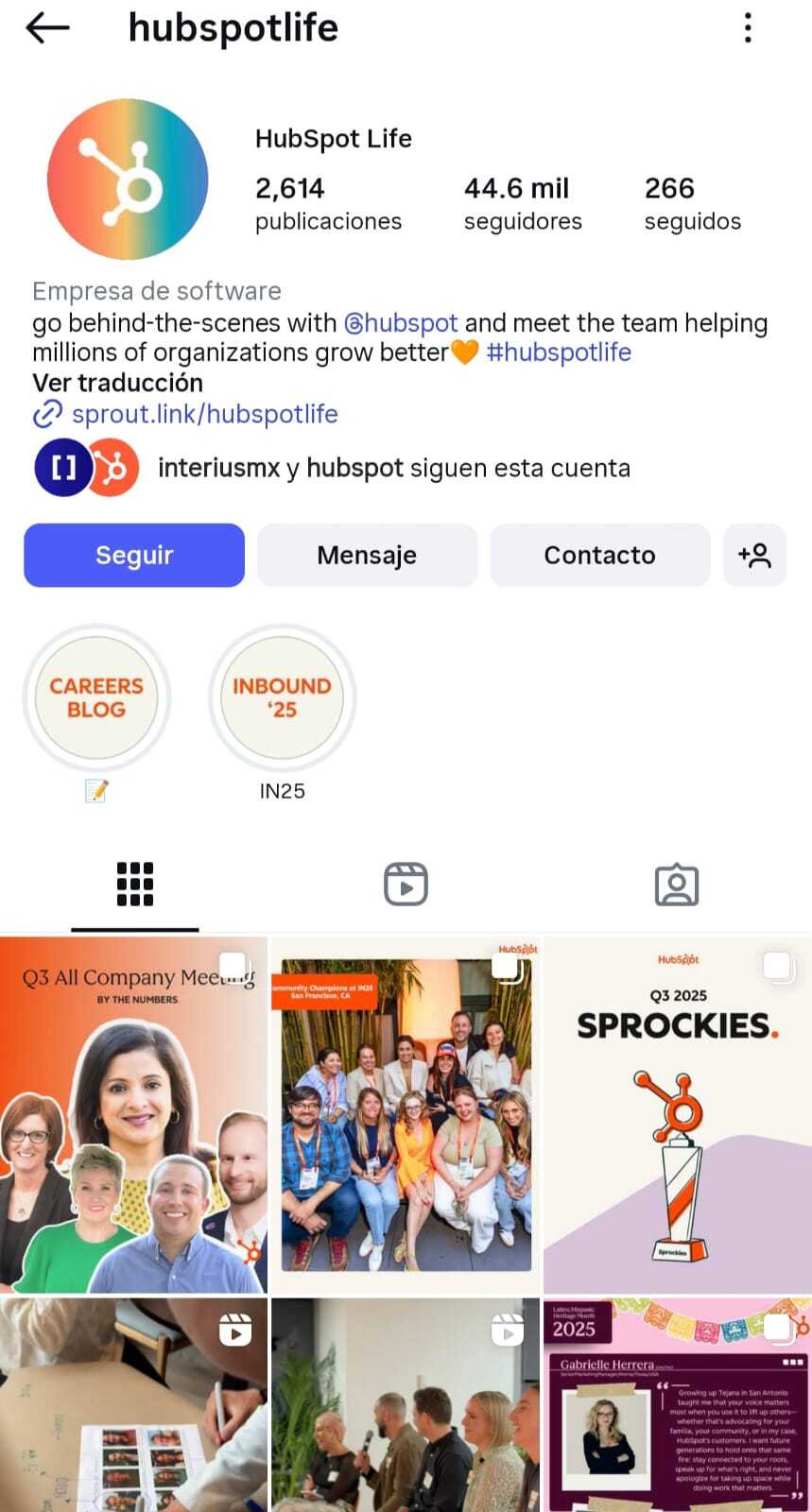This screenshot has width=812, height=1512.
Task: Open the @hubspot mention in the bio
Action: tap(403, 322)
